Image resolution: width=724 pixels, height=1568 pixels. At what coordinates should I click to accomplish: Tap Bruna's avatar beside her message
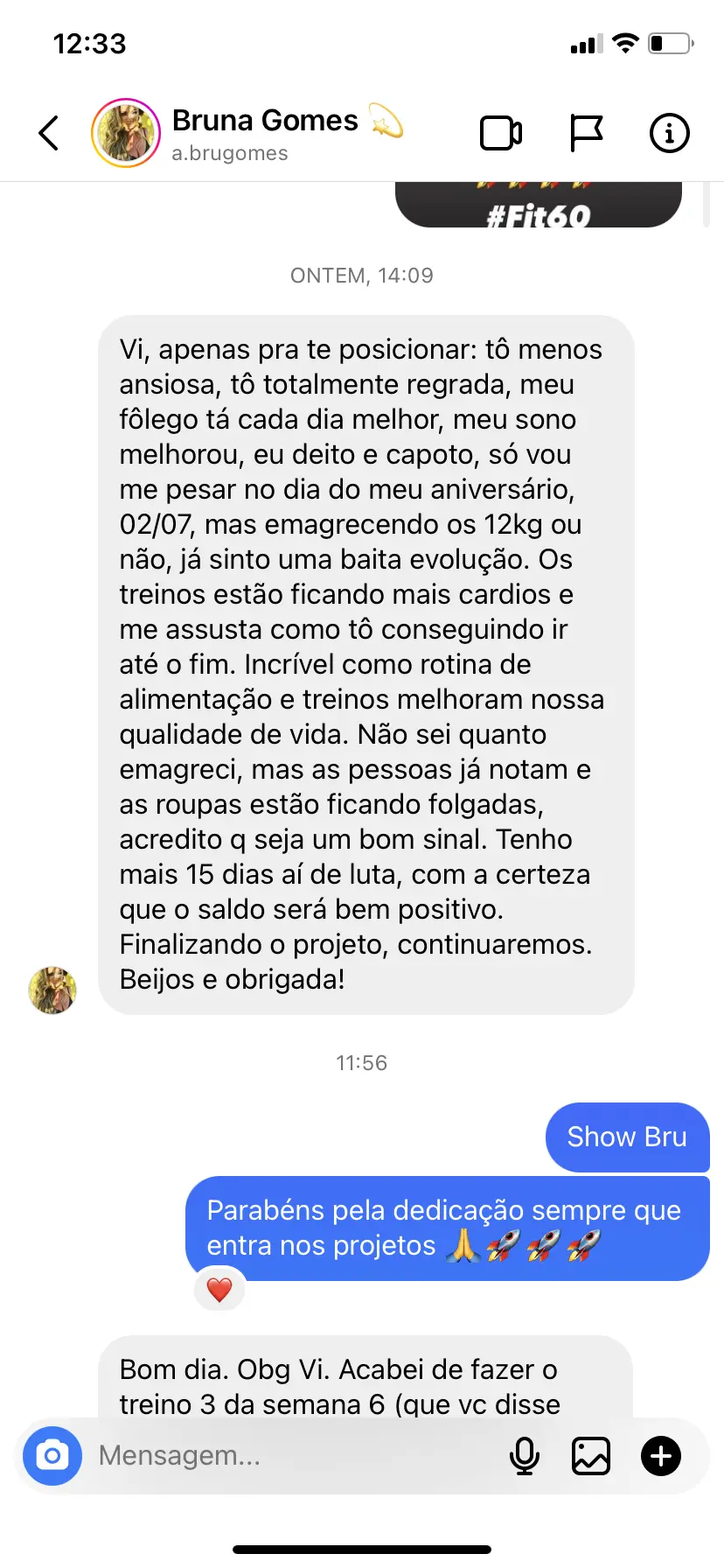tap(52, 990)
